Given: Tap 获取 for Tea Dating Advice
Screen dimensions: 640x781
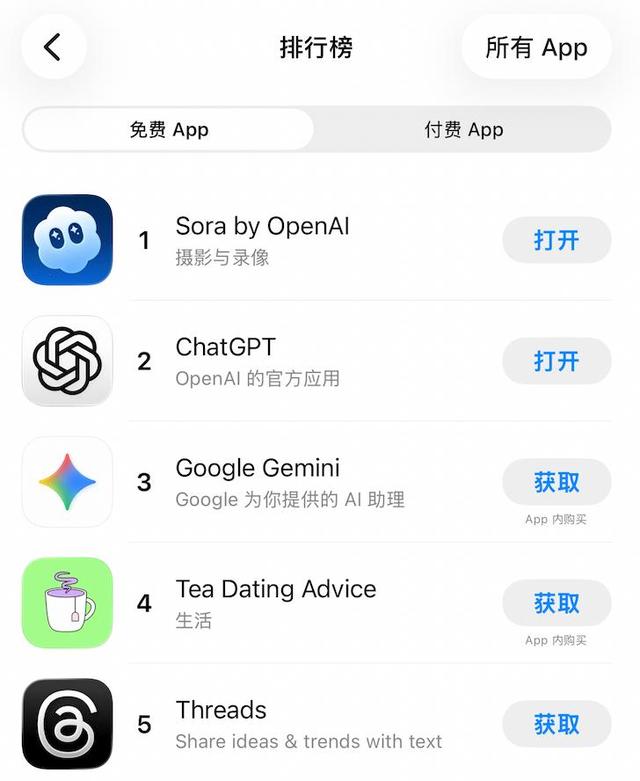Looking at the screenshot, I should pos(556,603).
